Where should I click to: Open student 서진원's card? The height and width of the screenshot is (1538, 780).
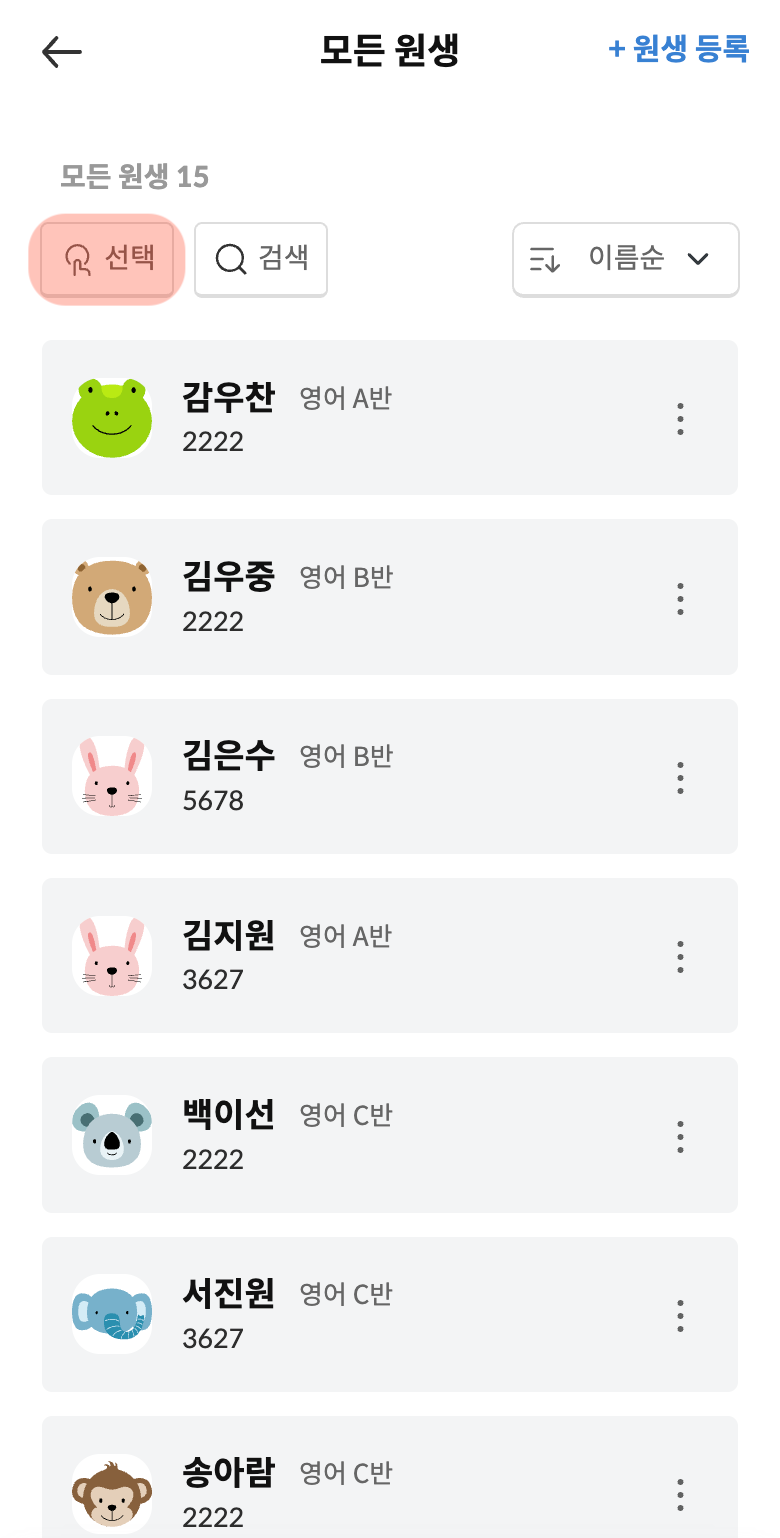[x=389, y=1314]
